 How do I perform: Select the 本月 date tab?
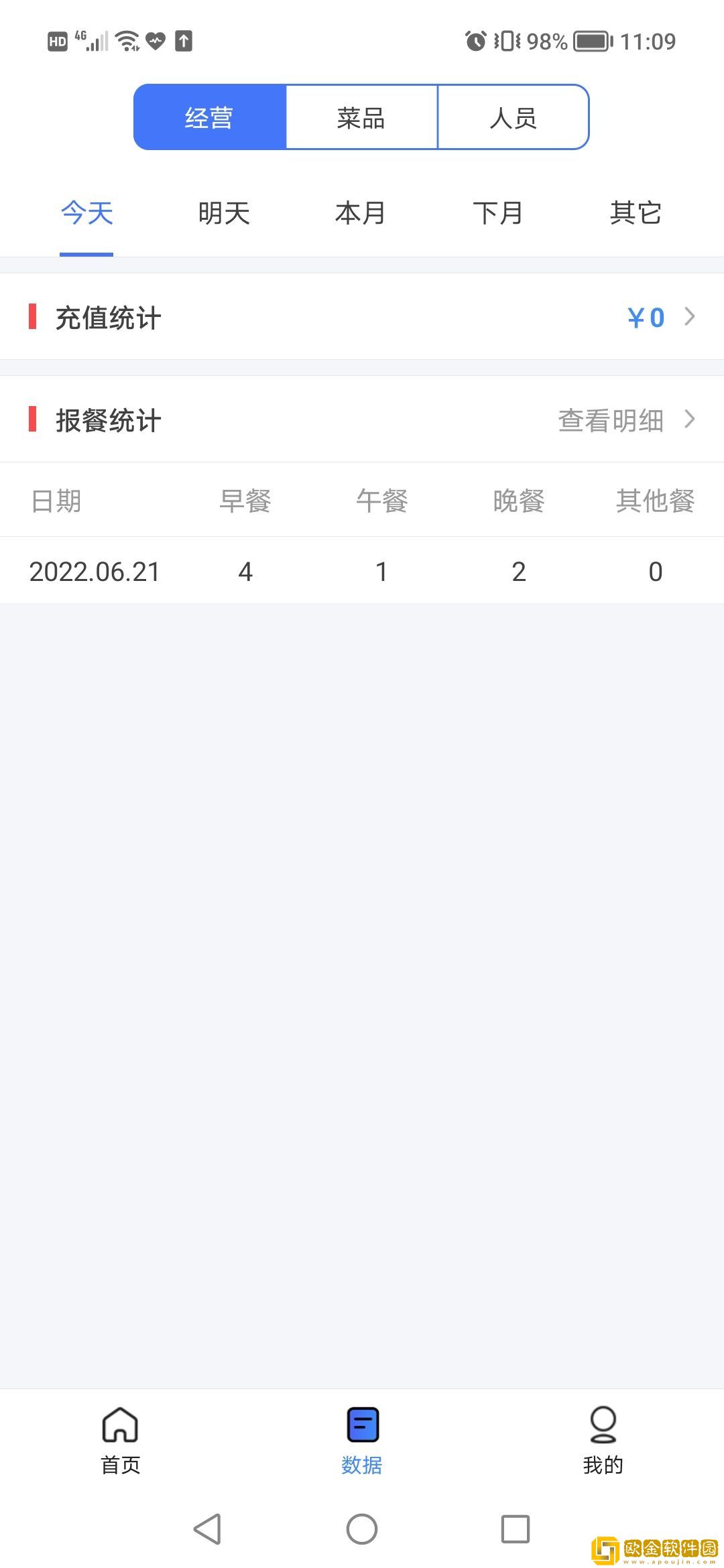coord(360,213)
